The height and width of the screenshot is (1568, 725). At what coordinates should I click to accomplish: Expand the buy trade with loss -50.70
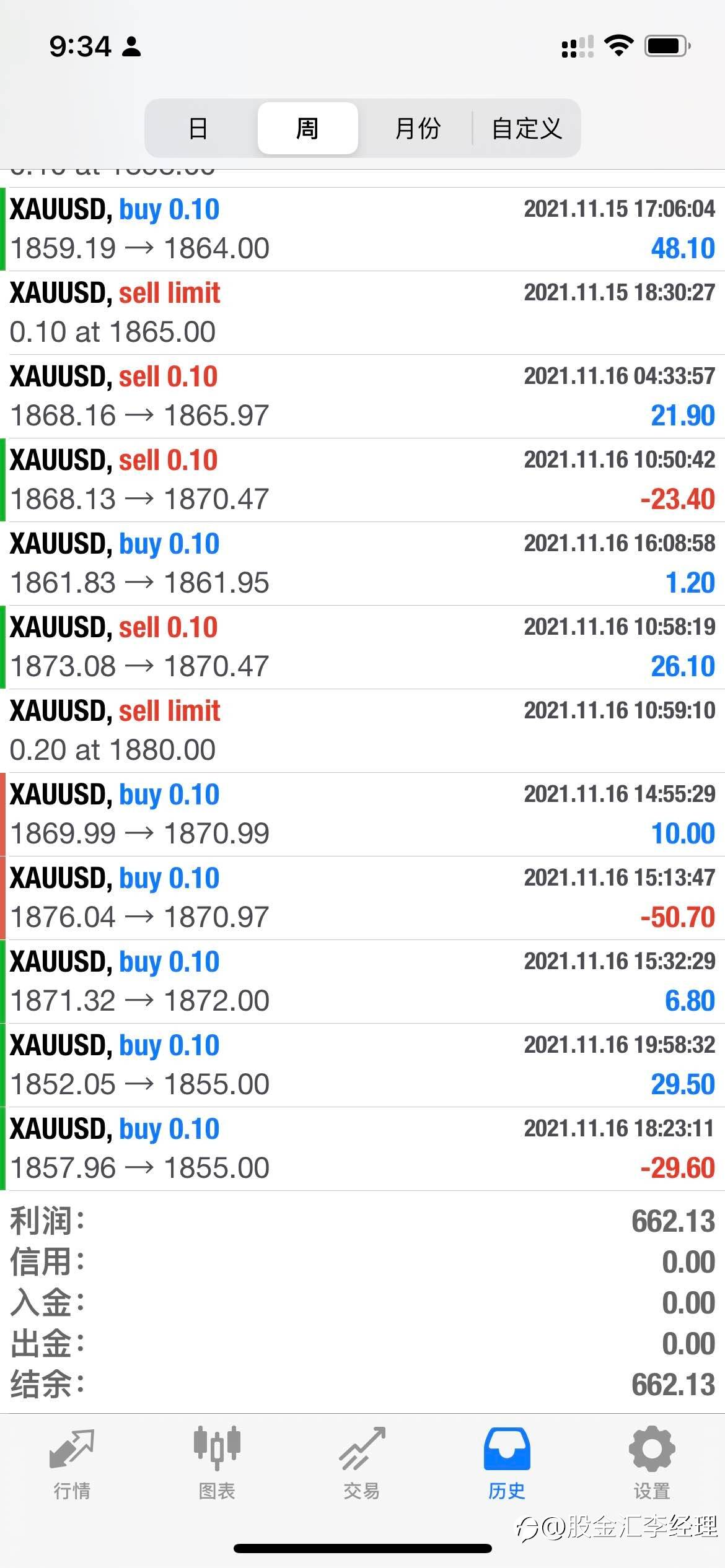click(362, 898)
